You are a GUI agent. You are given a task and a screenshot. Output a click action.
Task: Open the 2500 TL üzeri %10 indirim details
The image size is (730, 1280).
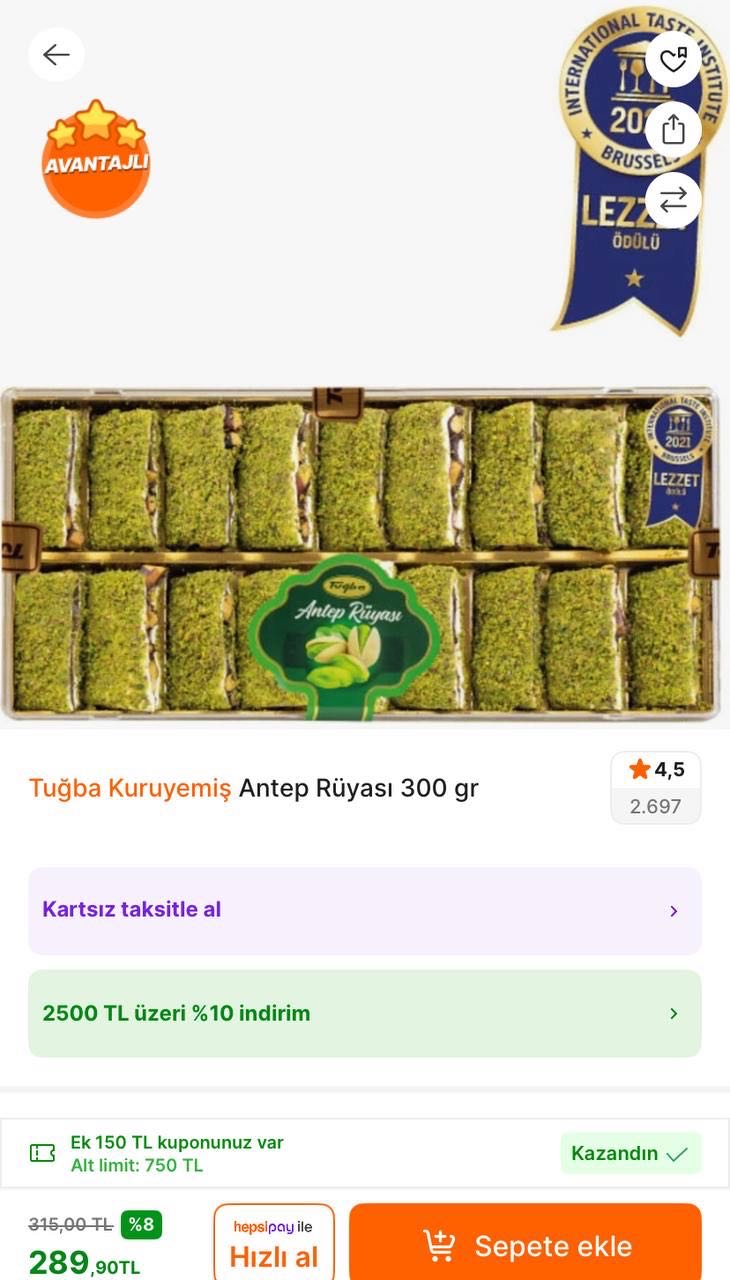click(x=365, y=1013)
